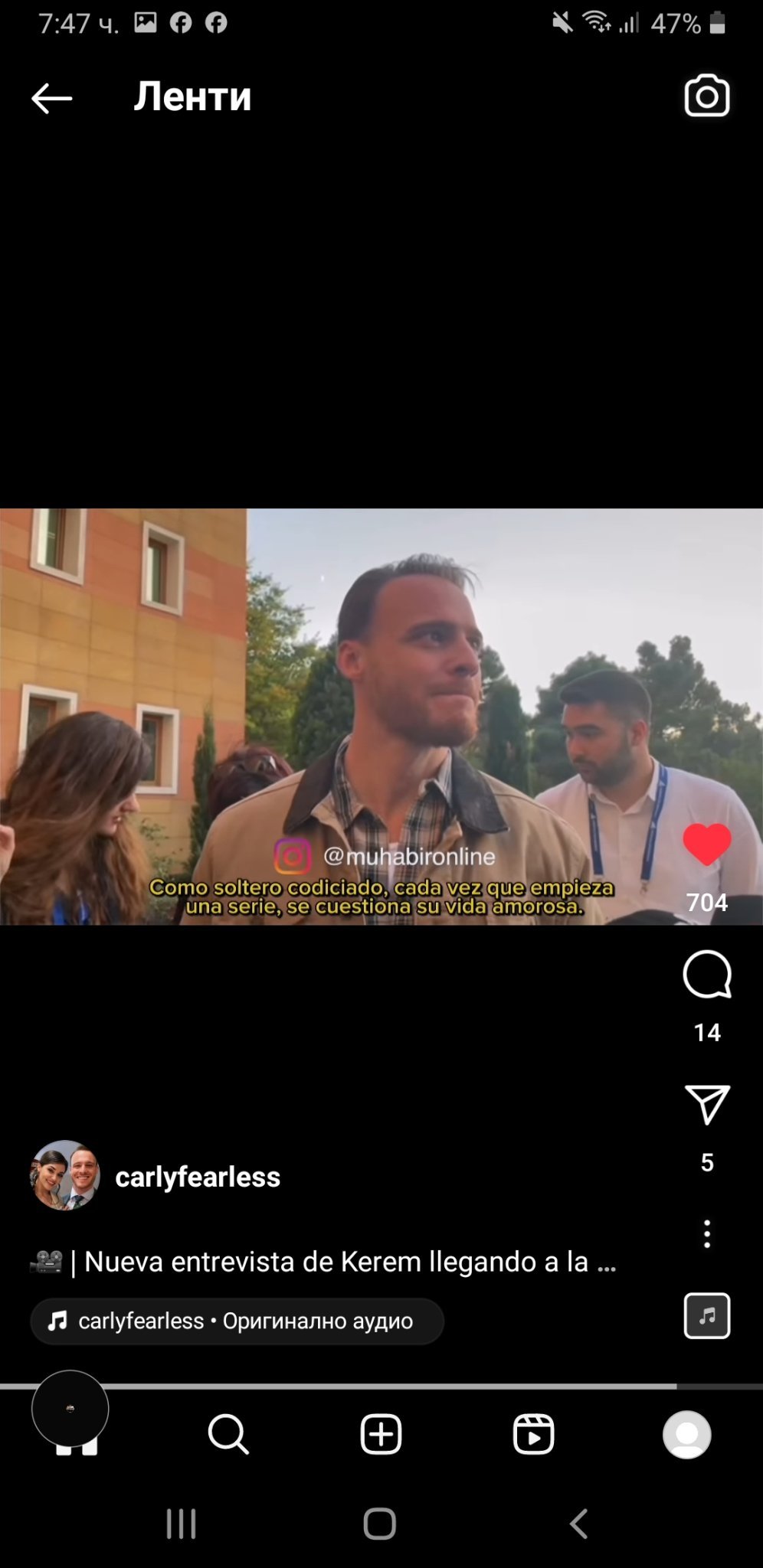Open the square audio thumbnail icon
Viewport: 763px width, 1568px height.
pyautogui.click(x=706, y=1315)
